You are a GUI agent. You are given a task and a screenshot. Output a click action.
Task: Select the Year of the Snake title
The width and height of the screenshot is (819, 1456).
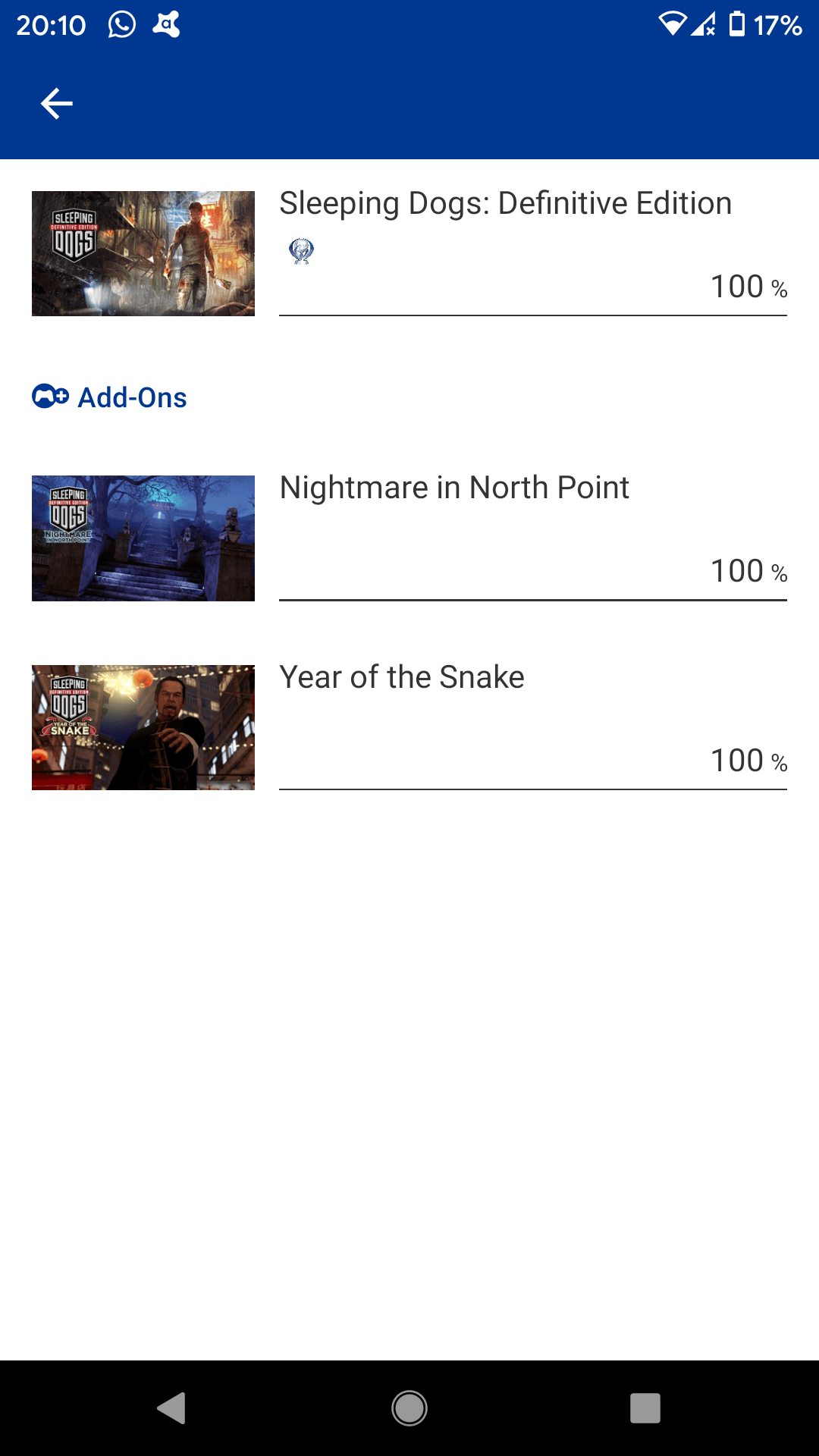[x=401, y=677]
